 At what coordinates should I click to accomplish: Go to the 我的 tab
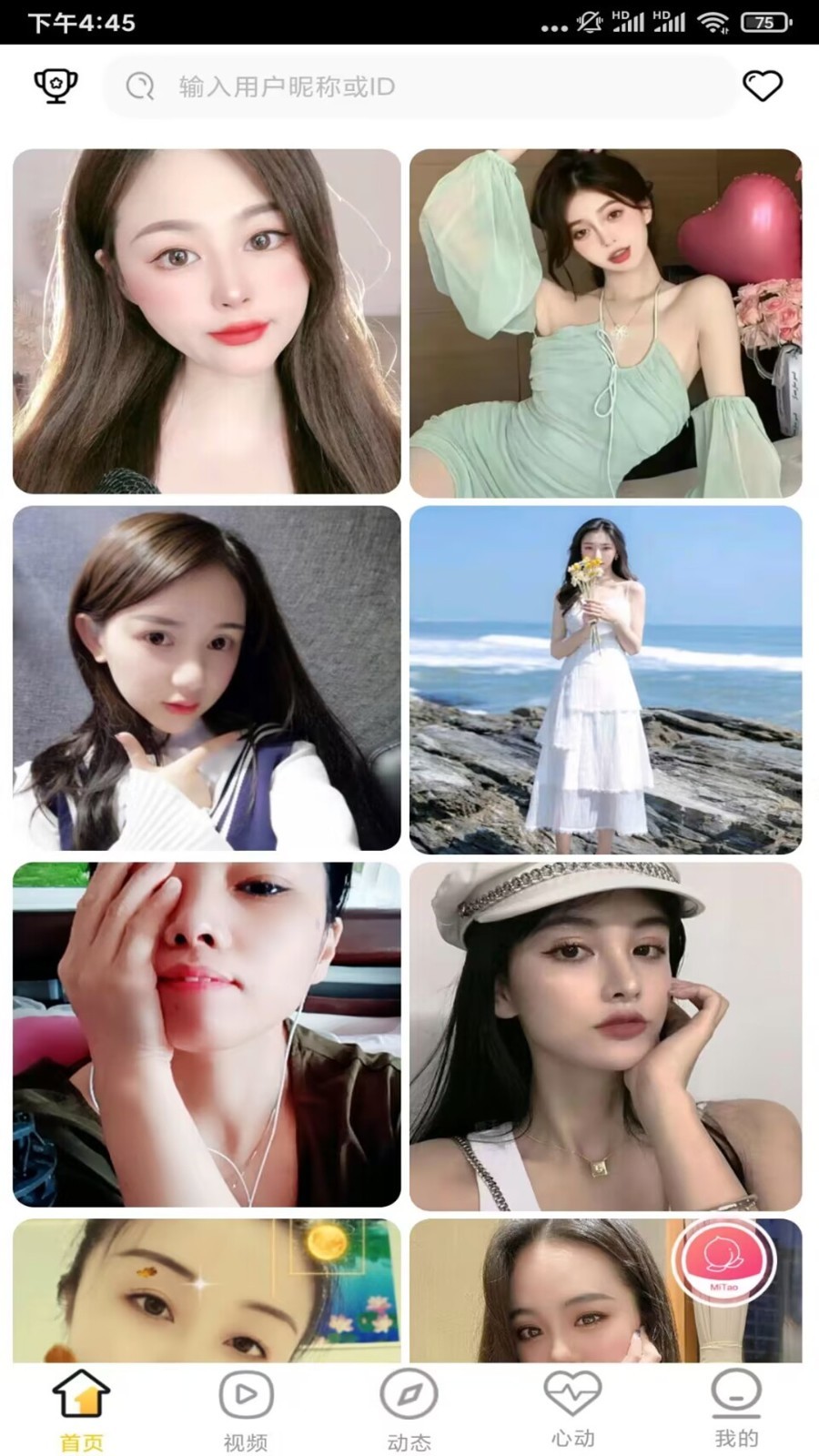(x=736, y=1409)
